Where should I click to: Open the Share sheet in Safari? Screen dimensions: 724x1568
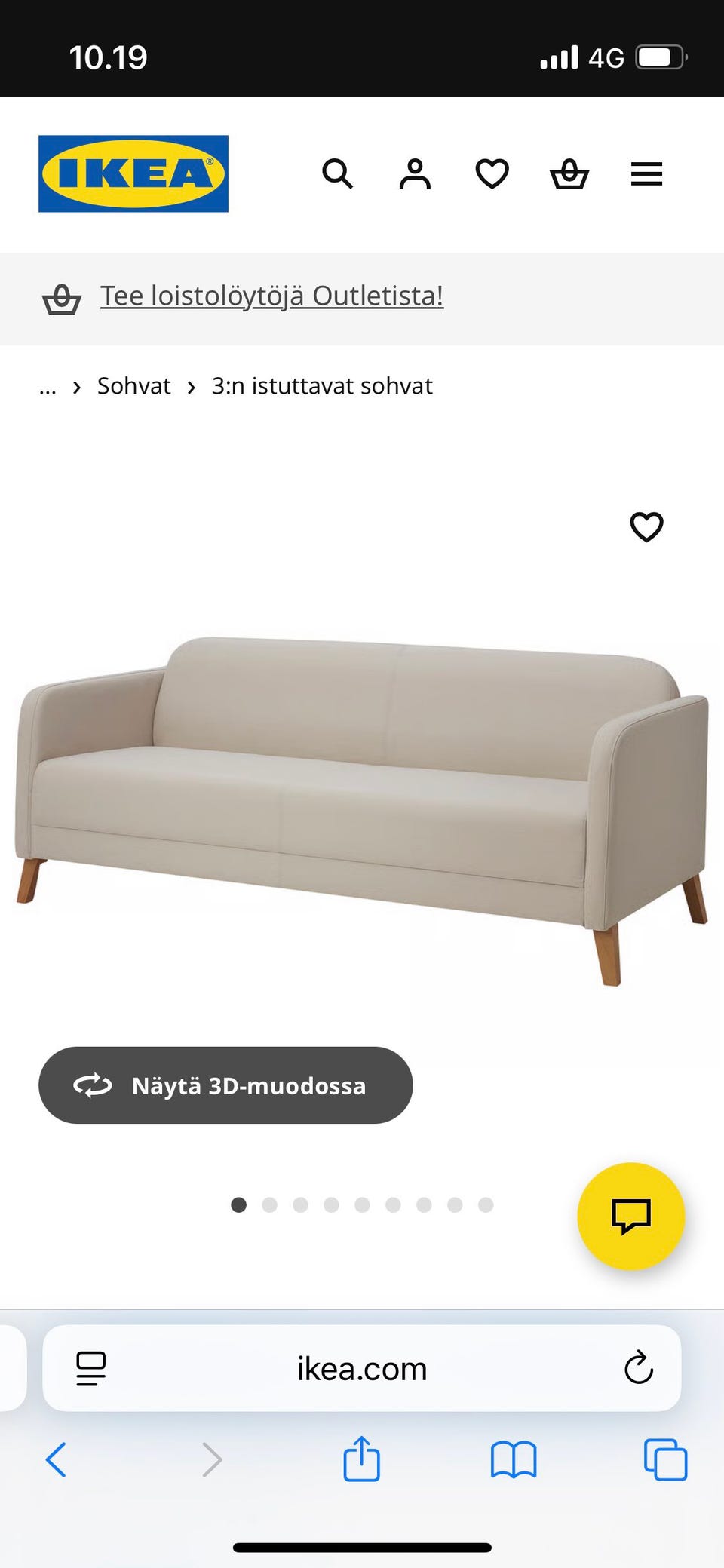(362, 1460)
